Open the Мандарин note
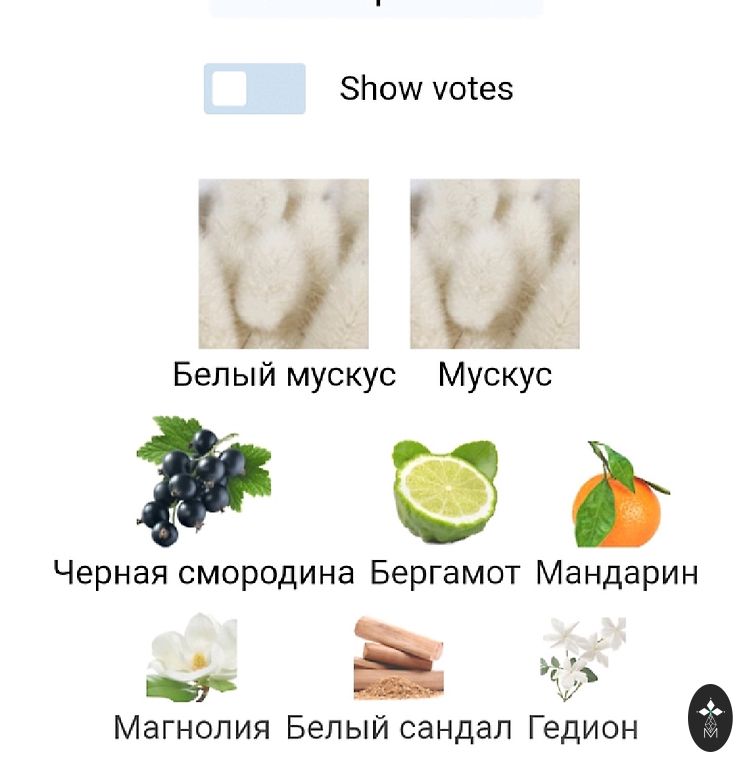 pos(618,495)
